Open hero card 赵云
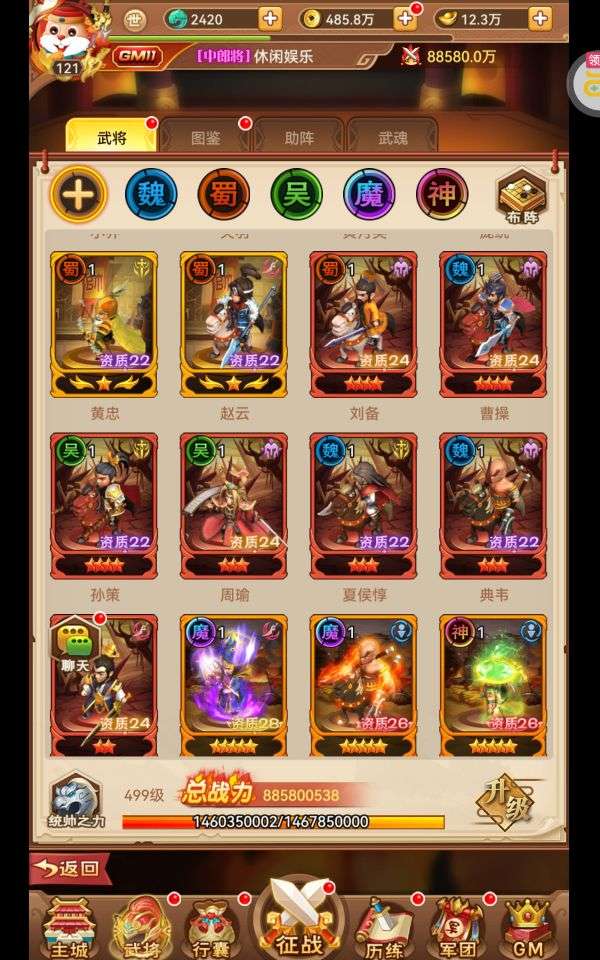The height and width of the screenshot is (960, 600). [234, 324]
